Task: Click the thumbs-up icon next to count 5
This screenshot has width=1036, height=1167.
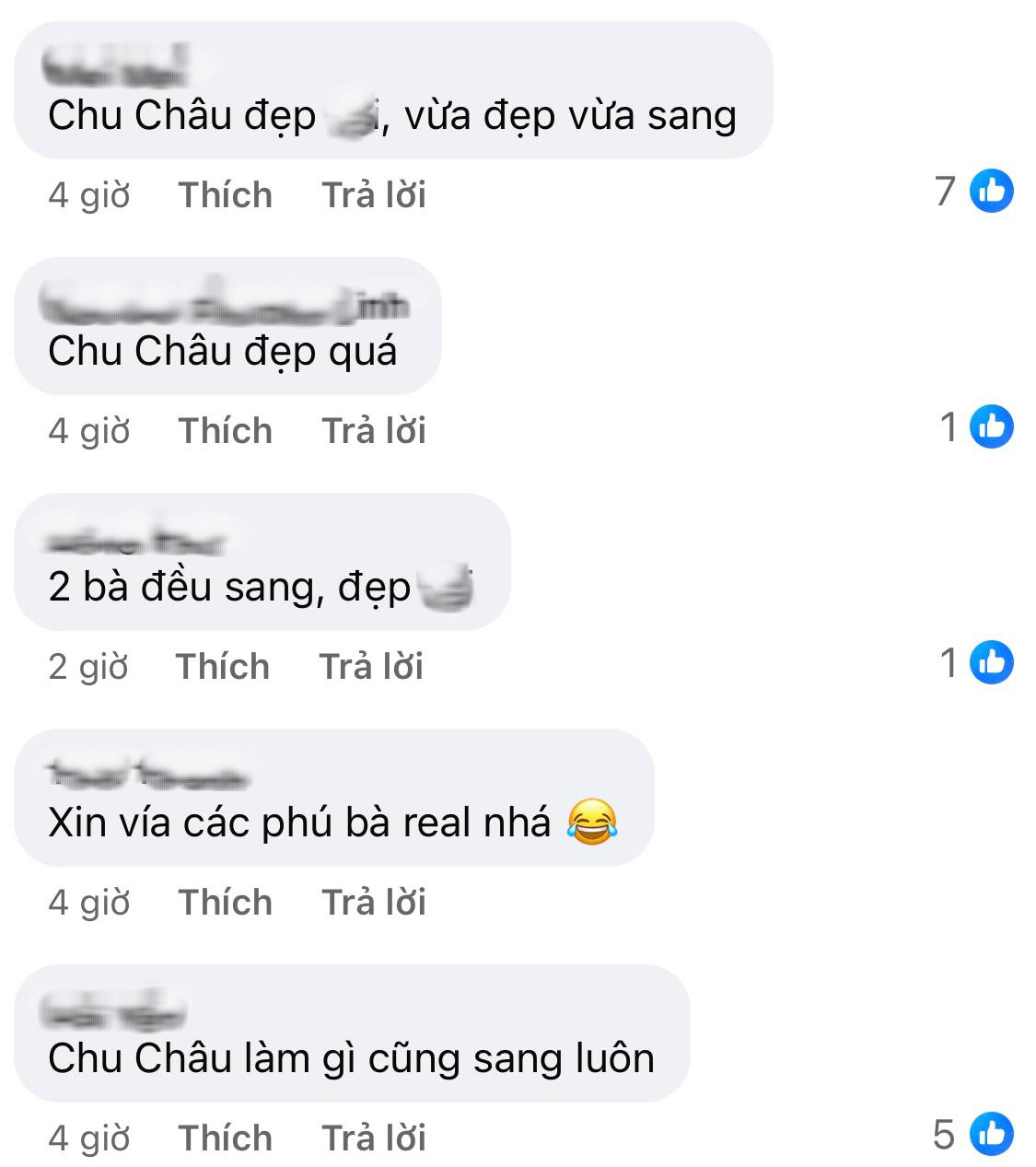Action: tap(992, 1136)
